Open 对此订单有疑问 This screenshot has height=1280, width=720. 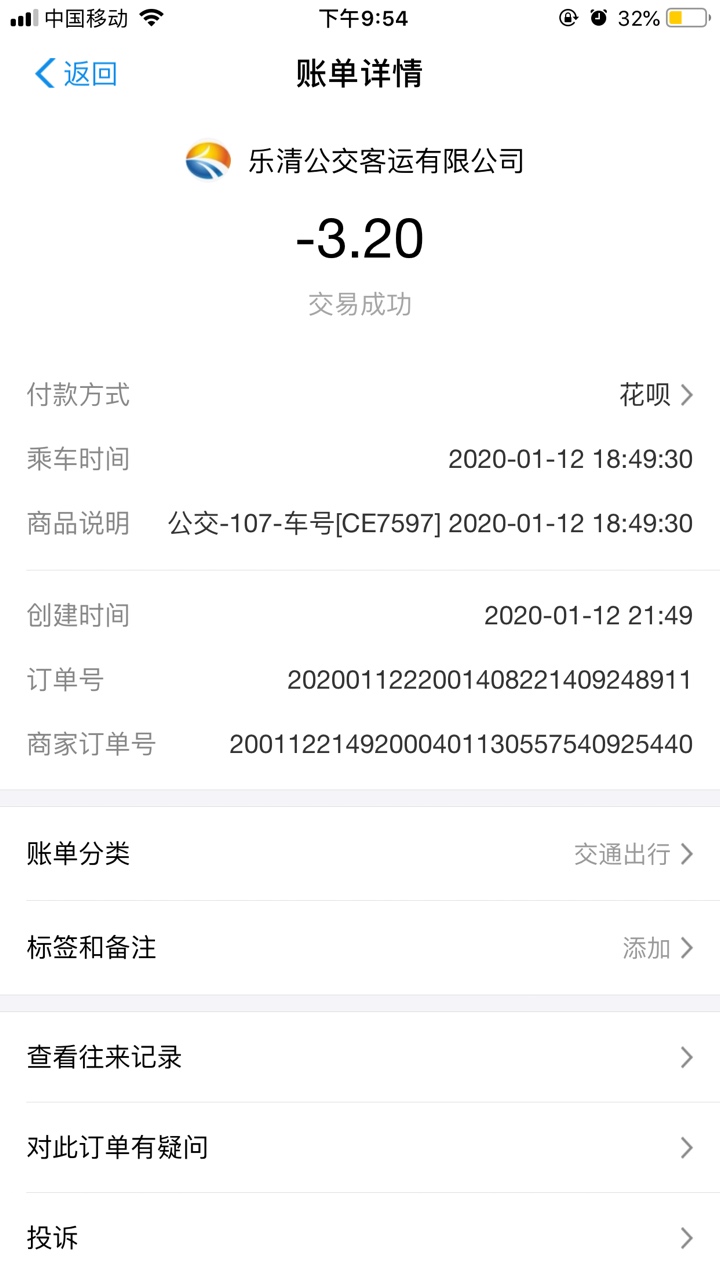(x=360, y=1147)
